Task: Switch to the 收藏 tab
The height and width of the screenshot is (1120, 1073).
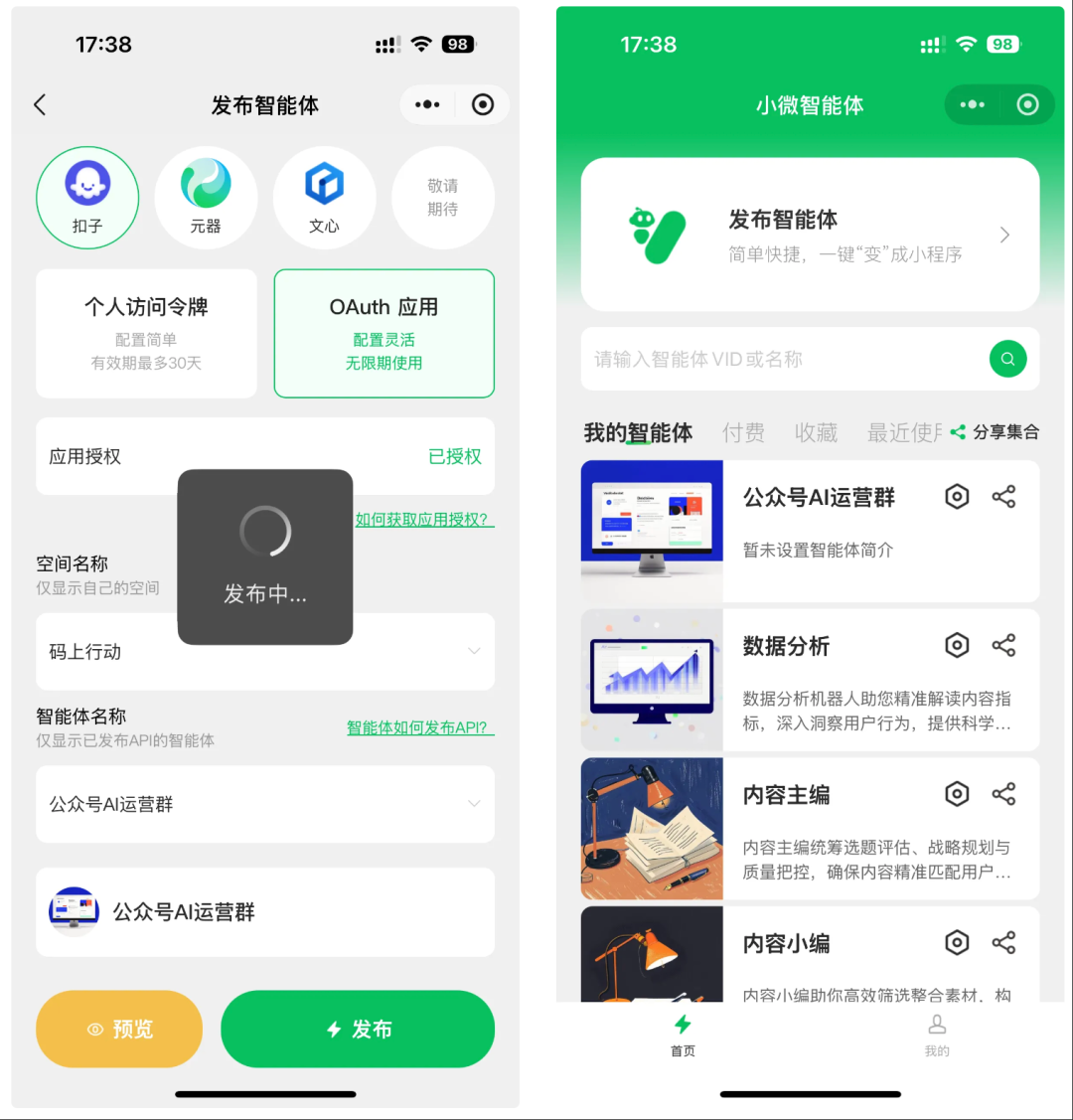Action: [x=816, y=432]
